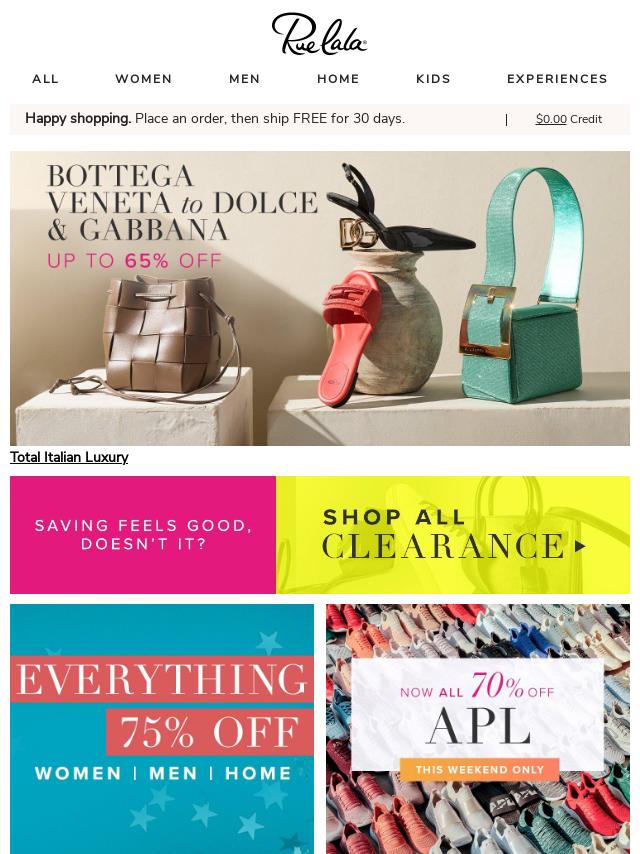Select the HOME category
This screenshot has width=640, height=854.
338,79
